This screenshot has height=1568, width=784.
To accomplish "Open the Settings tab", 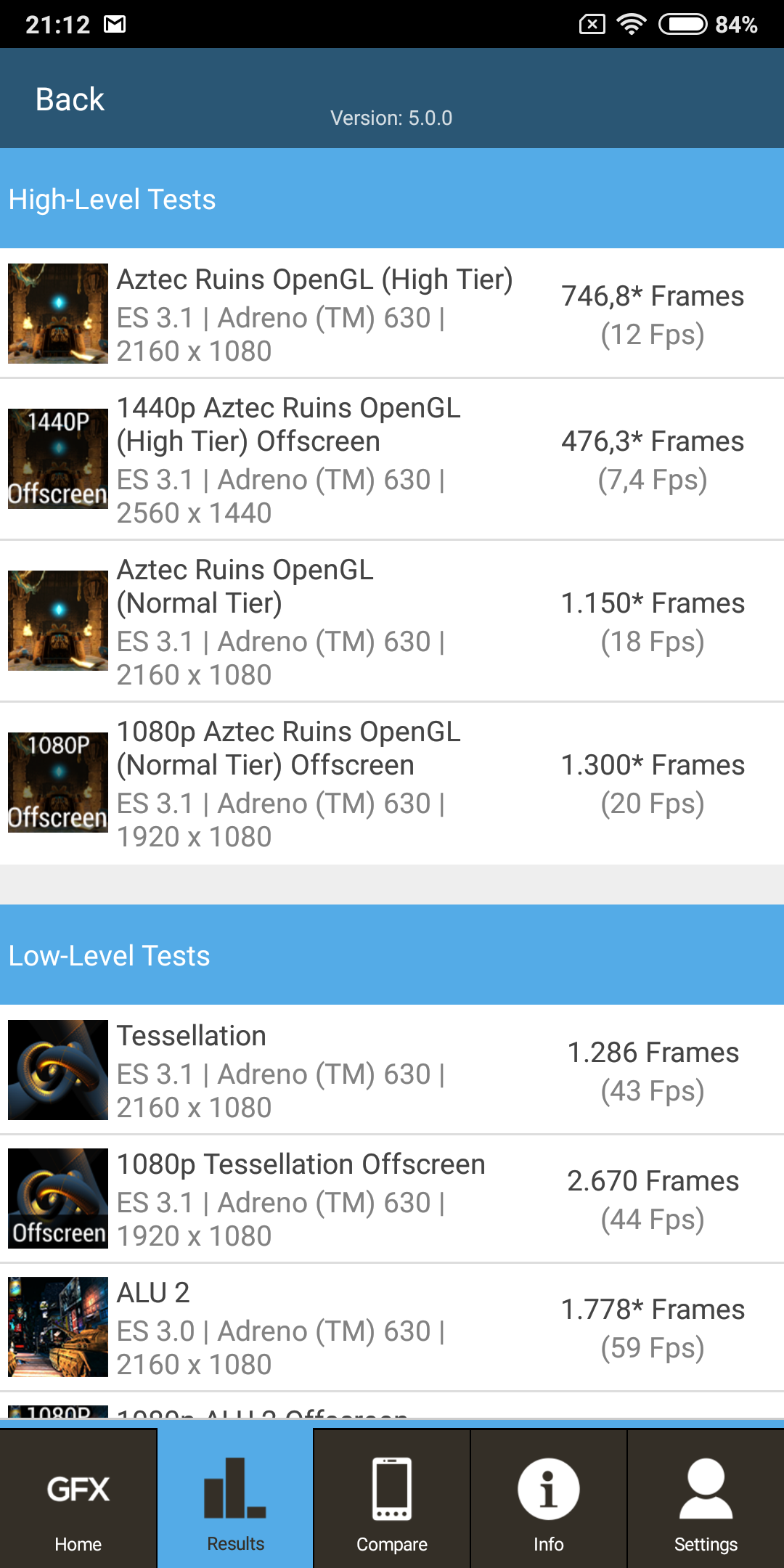I will tap(706, 1500).
